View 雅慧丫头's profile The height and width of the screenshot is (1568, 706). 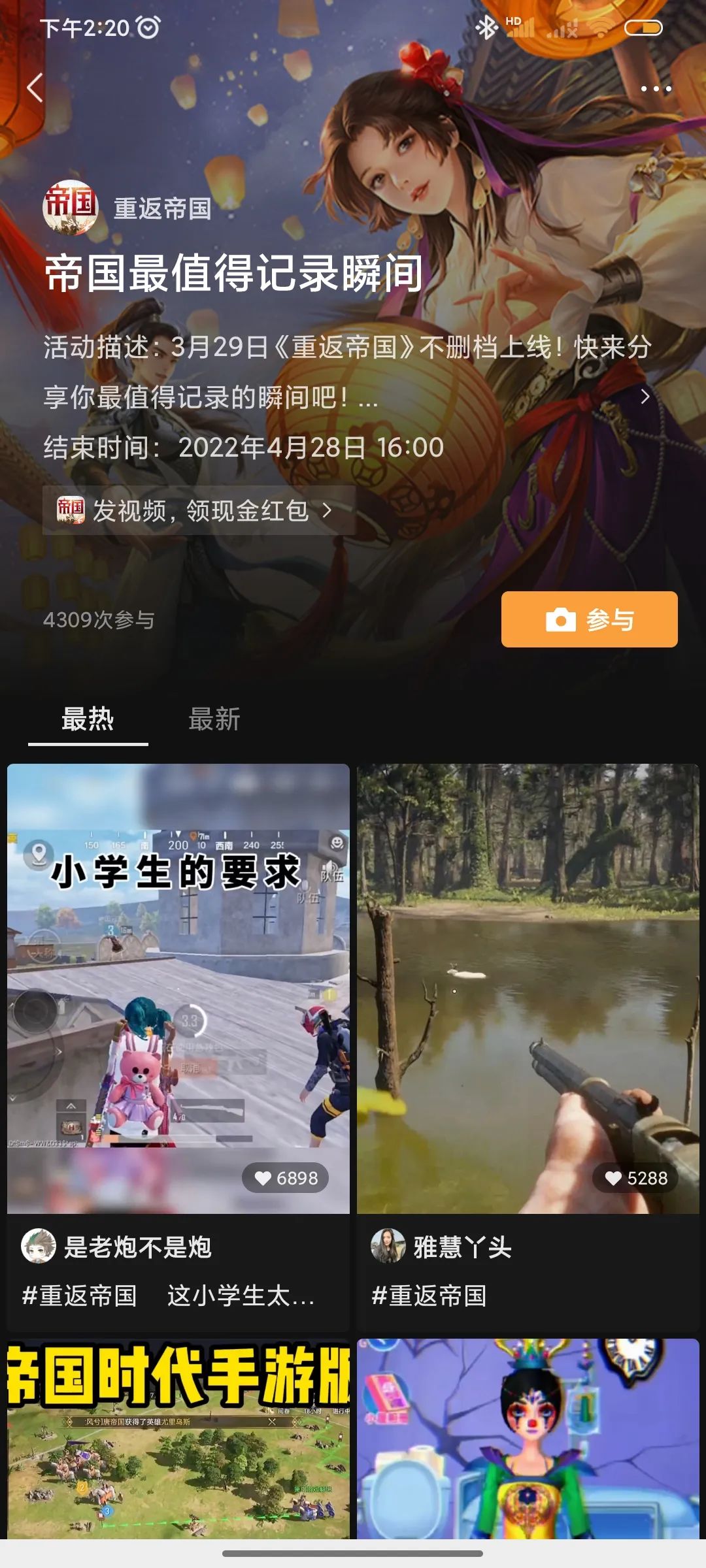pos(442,1247)
